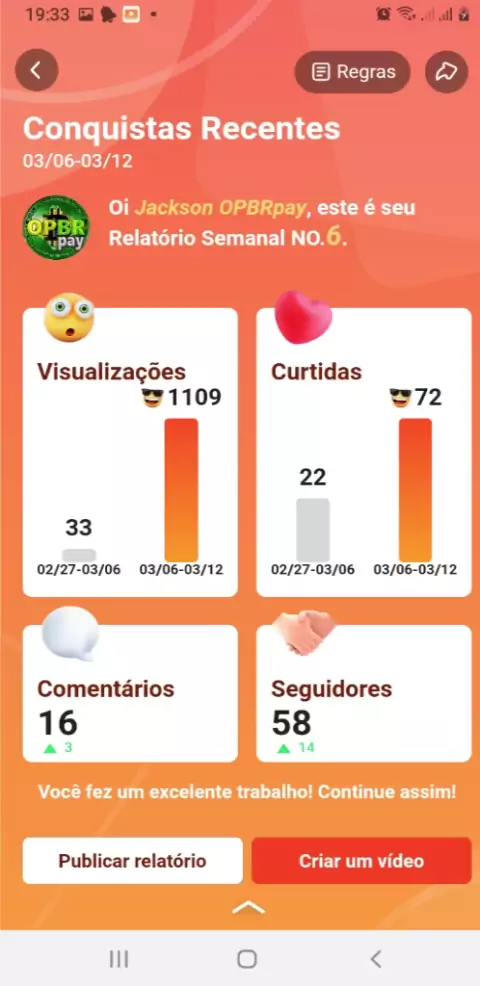Tap Publicar relatório button
This screenshot has width=480, height=986.
point(133,860)
